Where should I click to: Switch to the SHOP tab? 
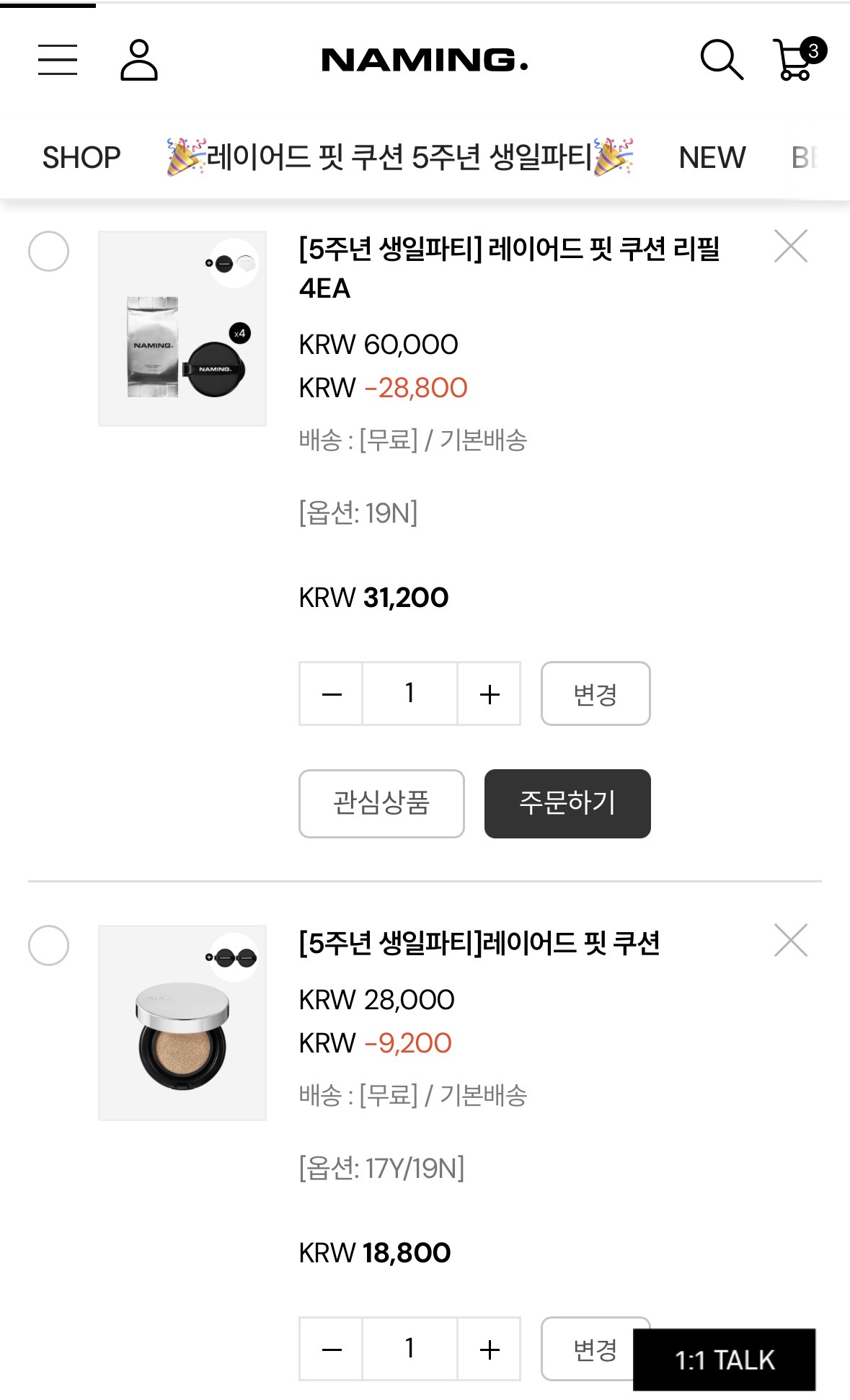(81, 157)
